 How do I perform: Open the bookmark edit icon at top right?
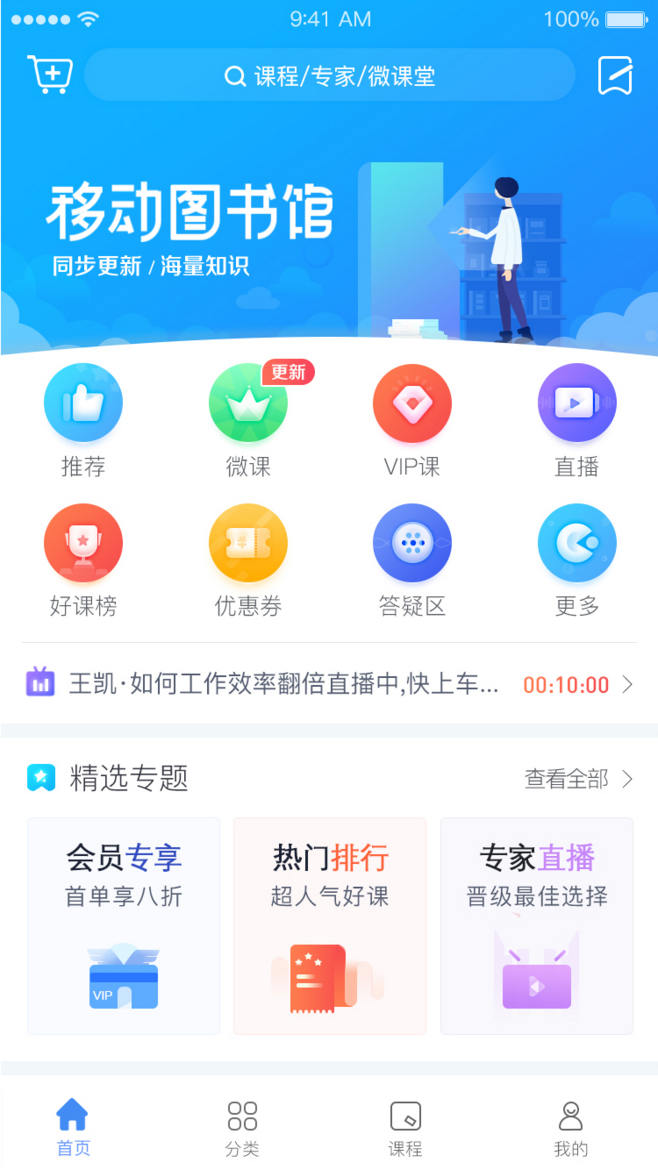pyautogui.click(x=615, y=76)
